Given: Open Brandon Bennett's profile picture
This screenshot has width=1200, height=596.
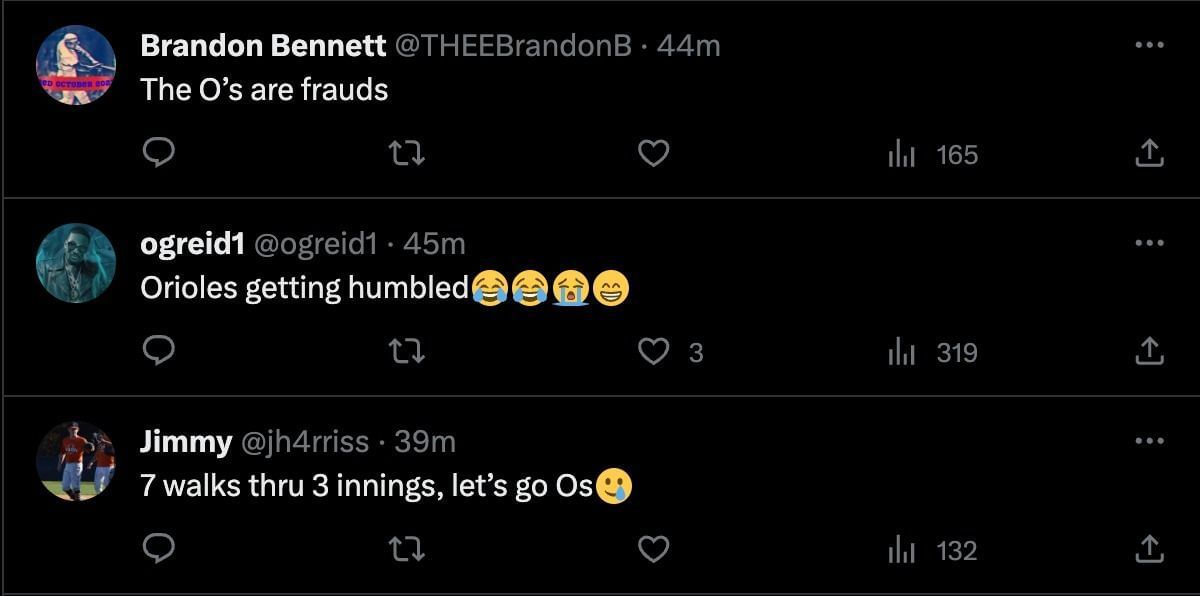Looking at the screenshot, I should [76, 65].
